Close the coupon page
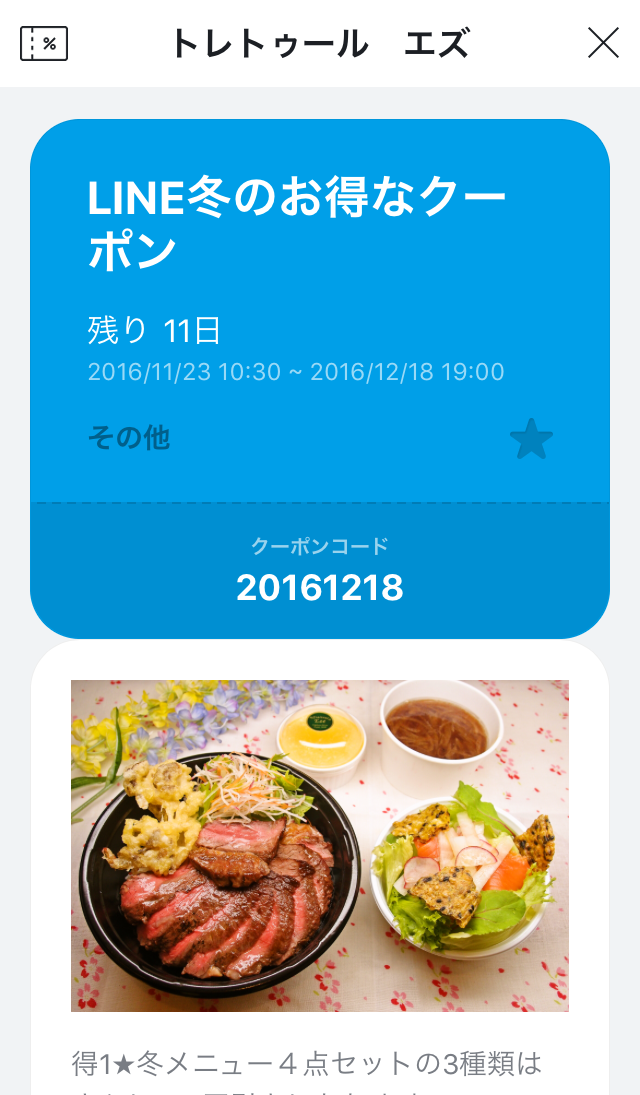 click(603, 43)
